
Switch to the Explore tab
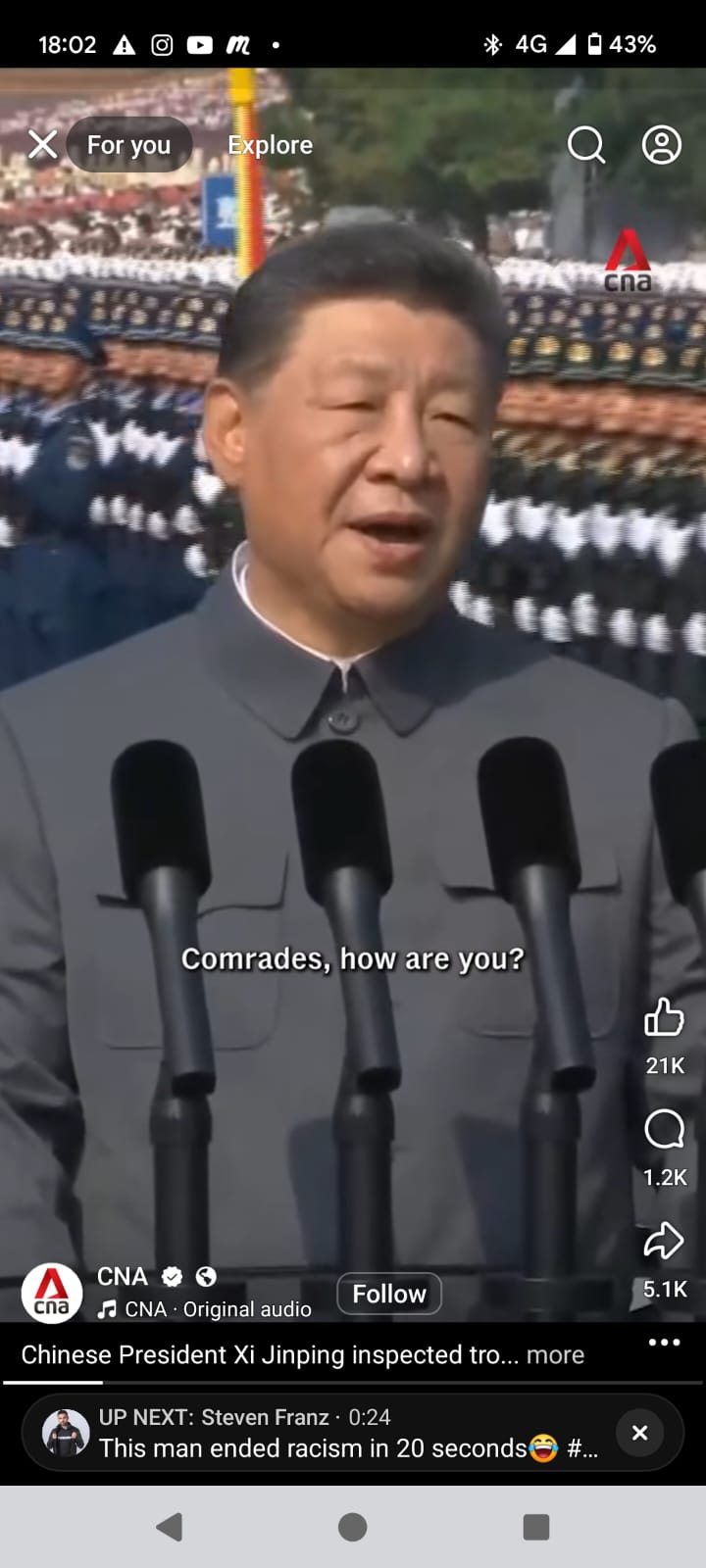pos(270,145)
